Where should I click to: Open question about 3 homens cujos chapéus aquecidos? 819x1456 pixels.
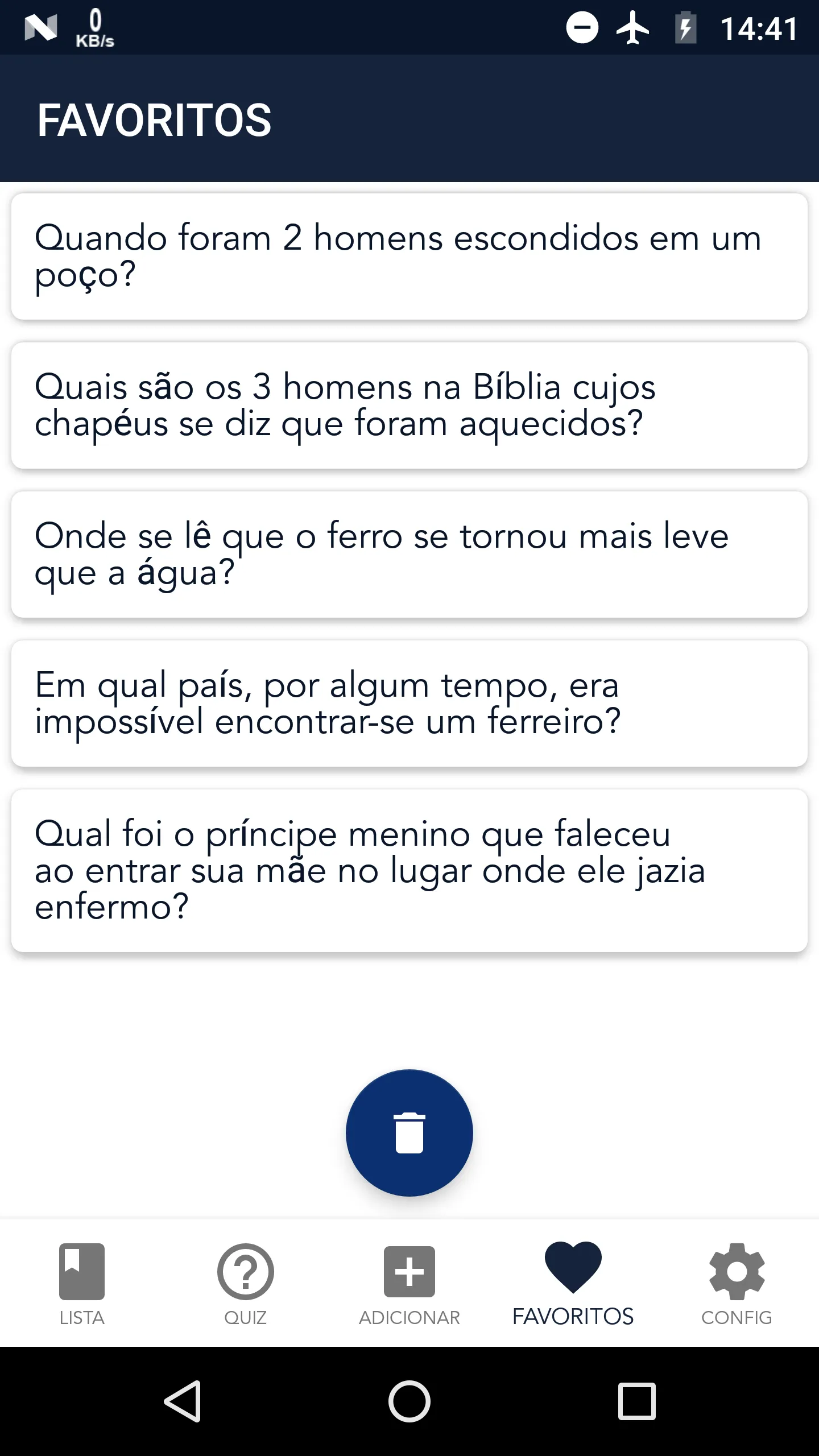409,406
